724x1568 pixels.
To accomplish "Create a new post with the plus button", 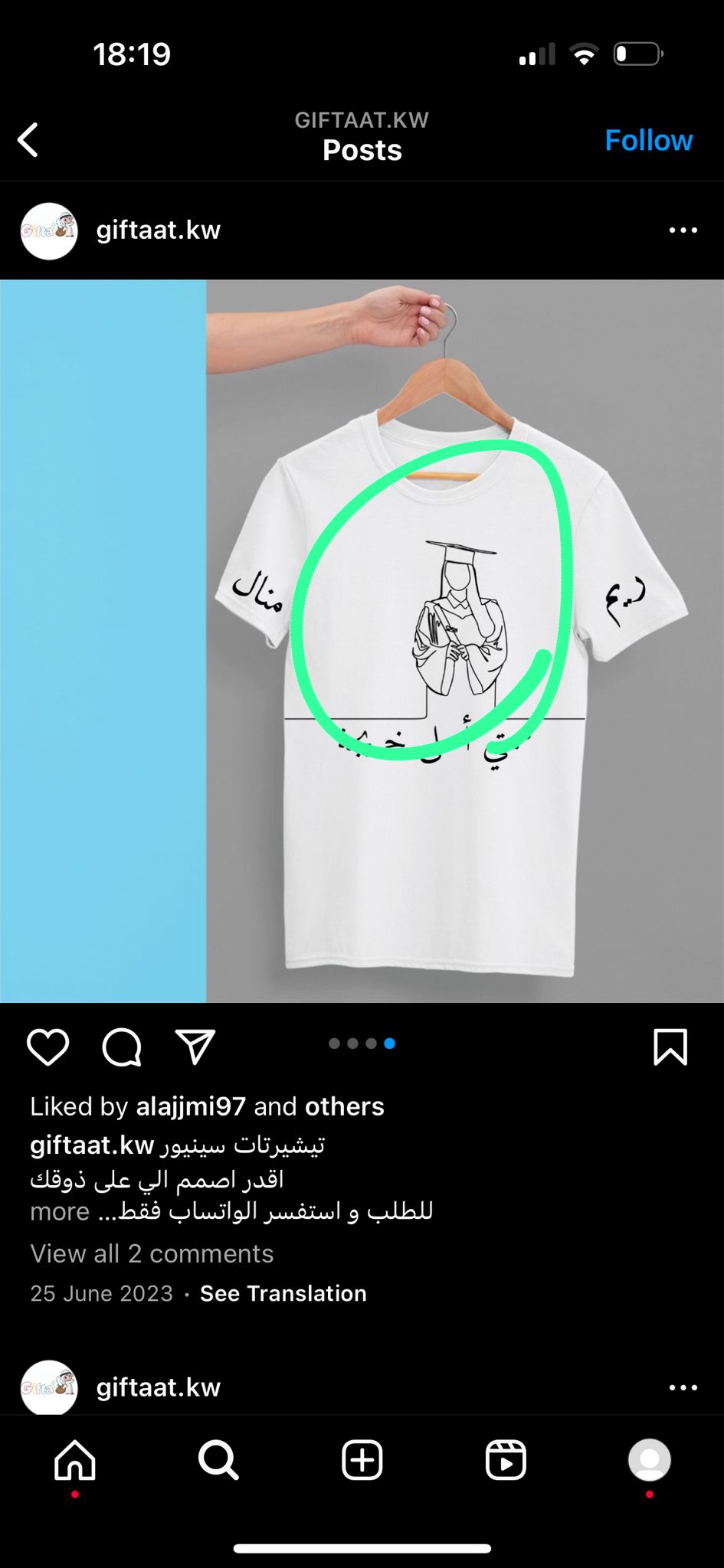I will [362, 1460].
